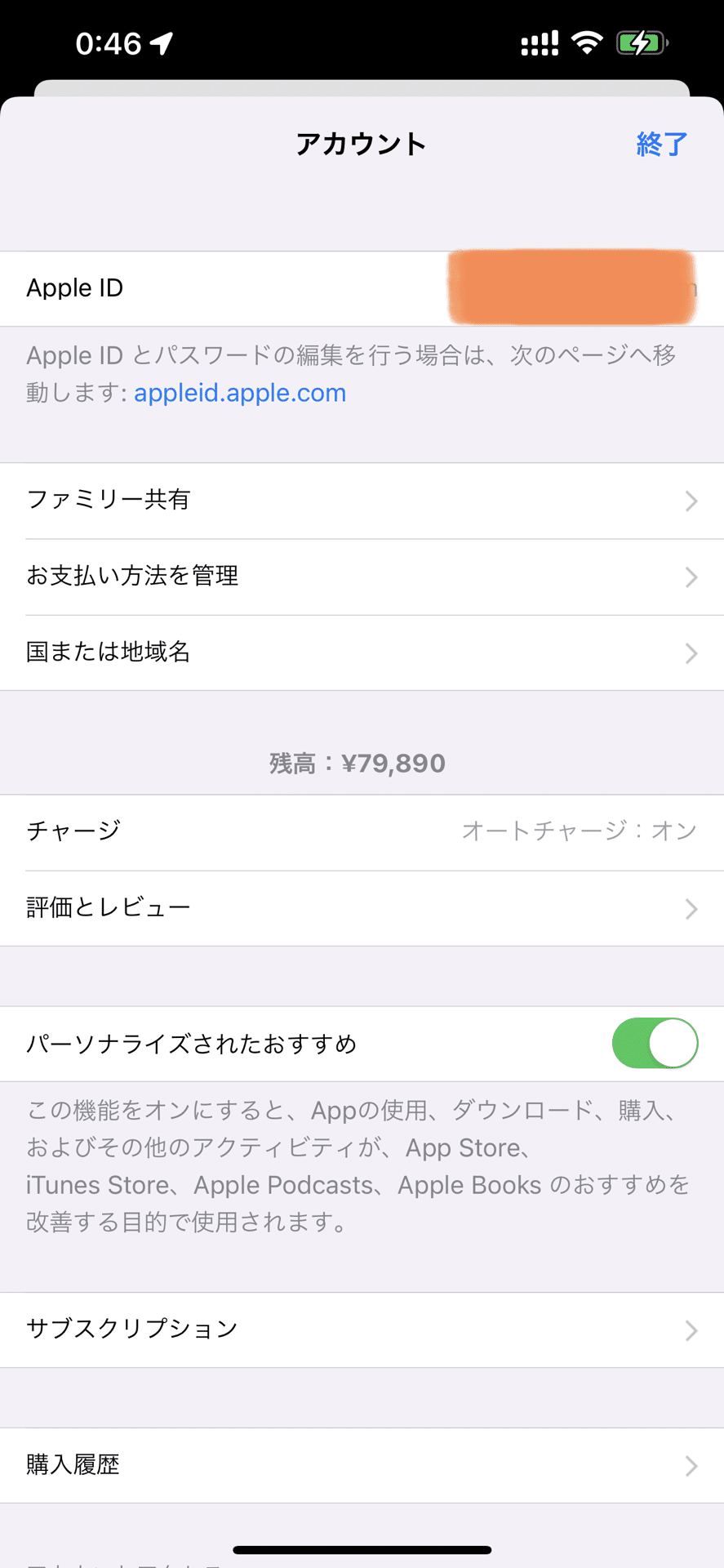Image resolution: width=724 pixels, height=1568 pixels.
Task: Open ファミリー共有 settings
Action: (x=362, y=501)
